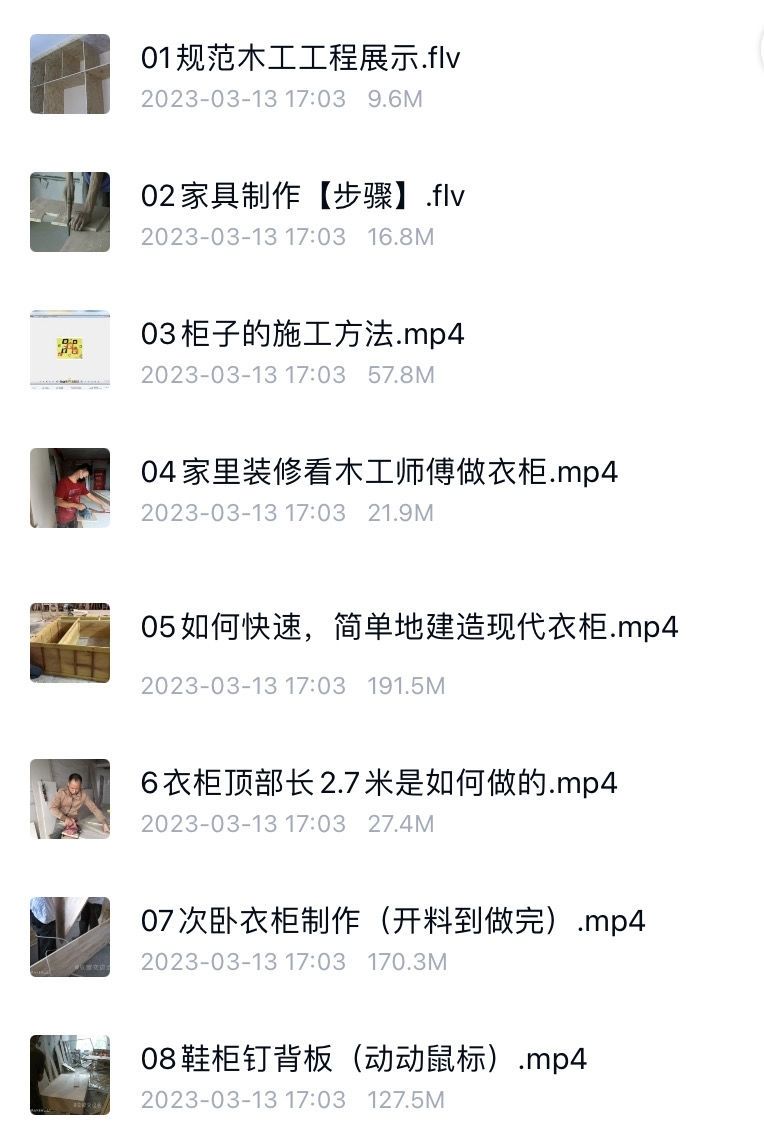This screenshot has width=764, height=1144.
Task: Open 04家里装修看木工师傅做衣柜.mp4
Action: pos(378,472)
